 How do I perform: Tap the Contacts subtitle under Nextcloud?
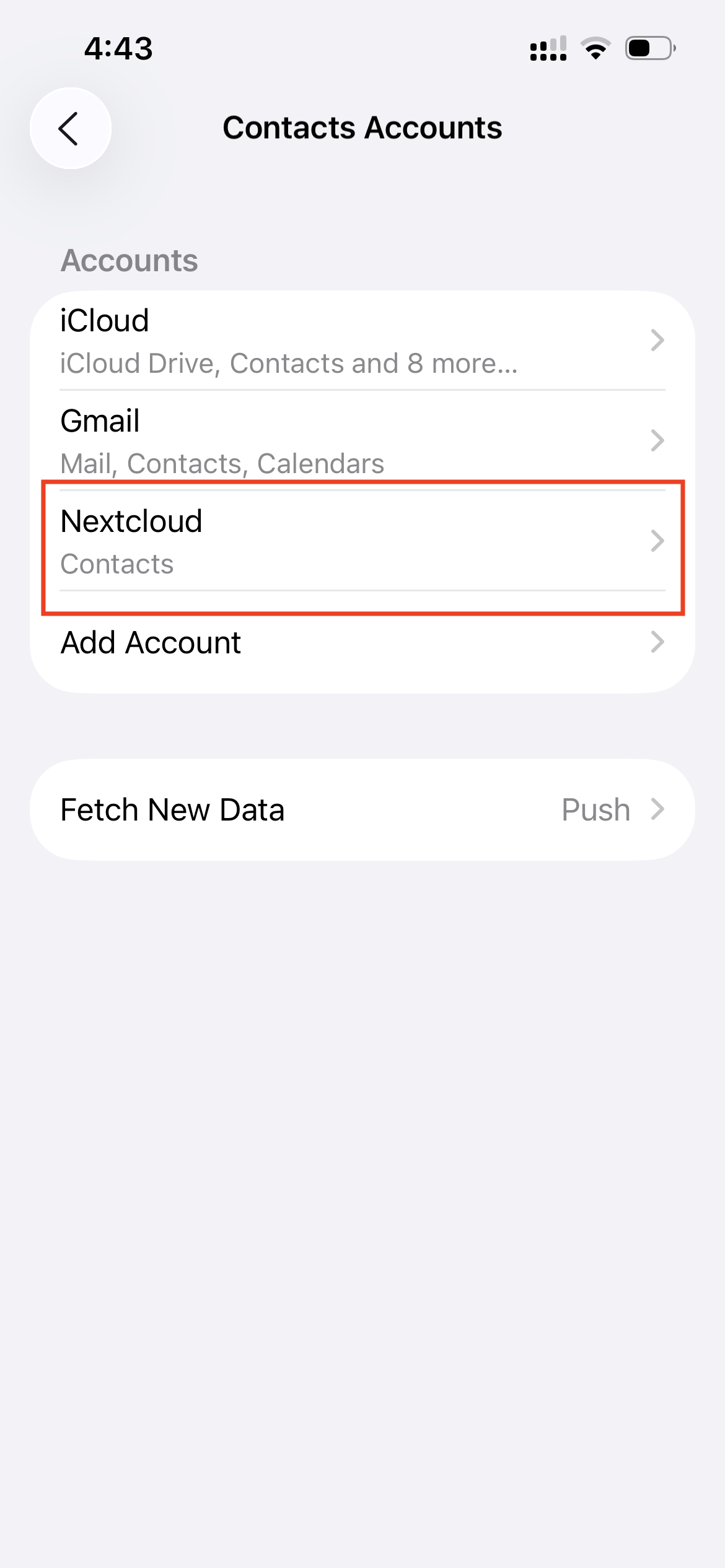[117, 564]
